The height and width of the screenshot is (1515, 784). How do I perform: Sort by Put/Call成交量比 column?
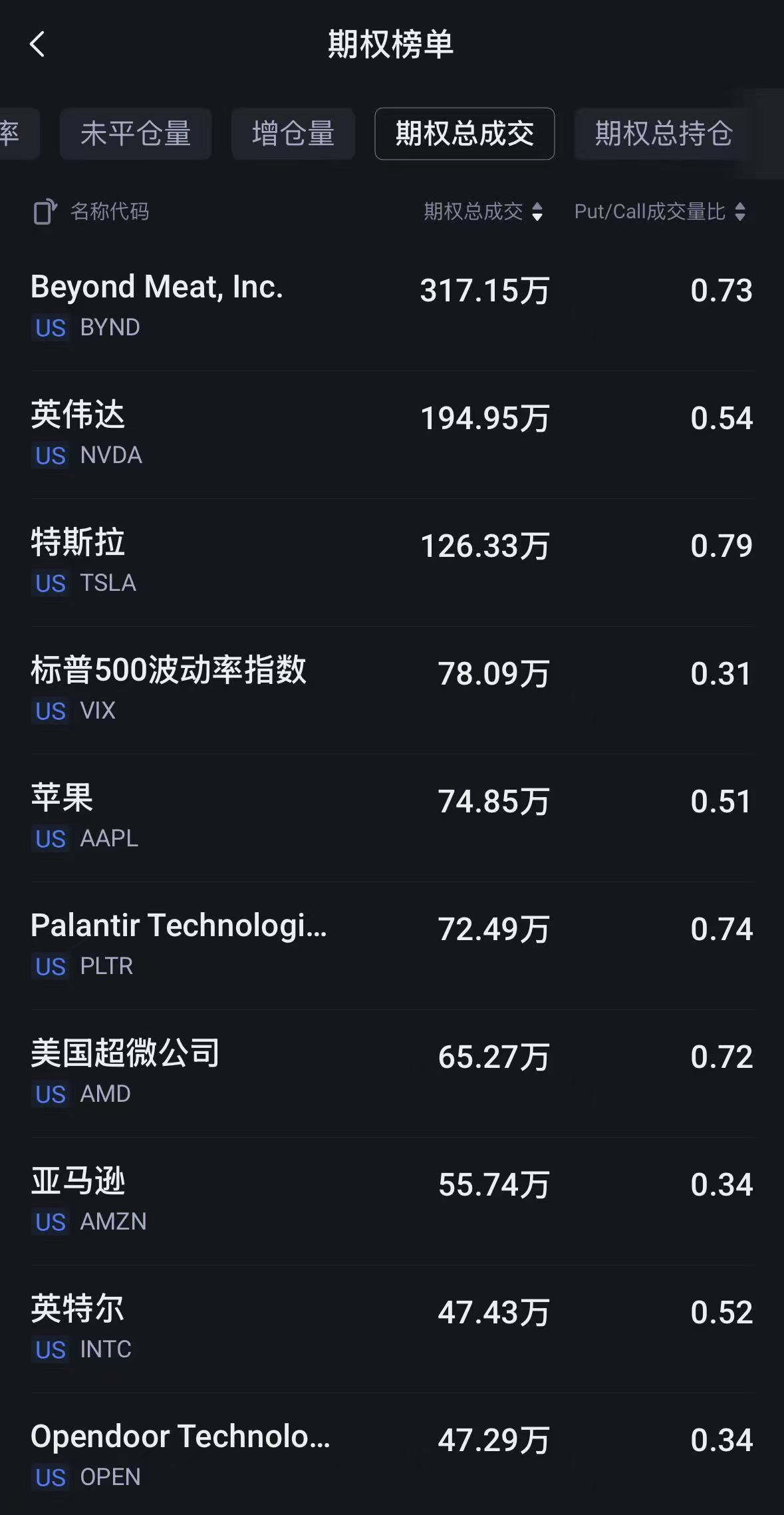click(660, 212)
